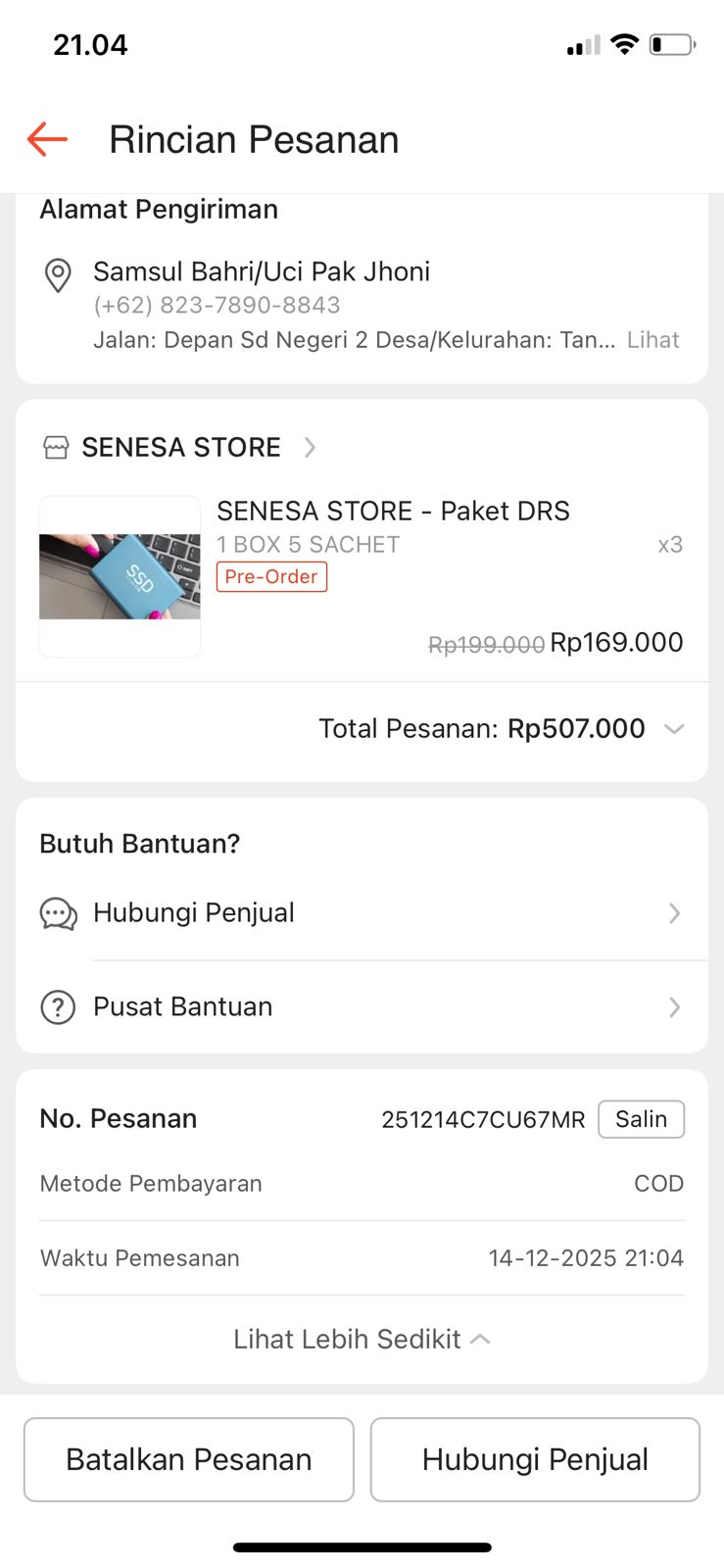724x1568 pixels.
Task: Collapse details with Lihat Lebih Sedikit
Action: 361,1340
